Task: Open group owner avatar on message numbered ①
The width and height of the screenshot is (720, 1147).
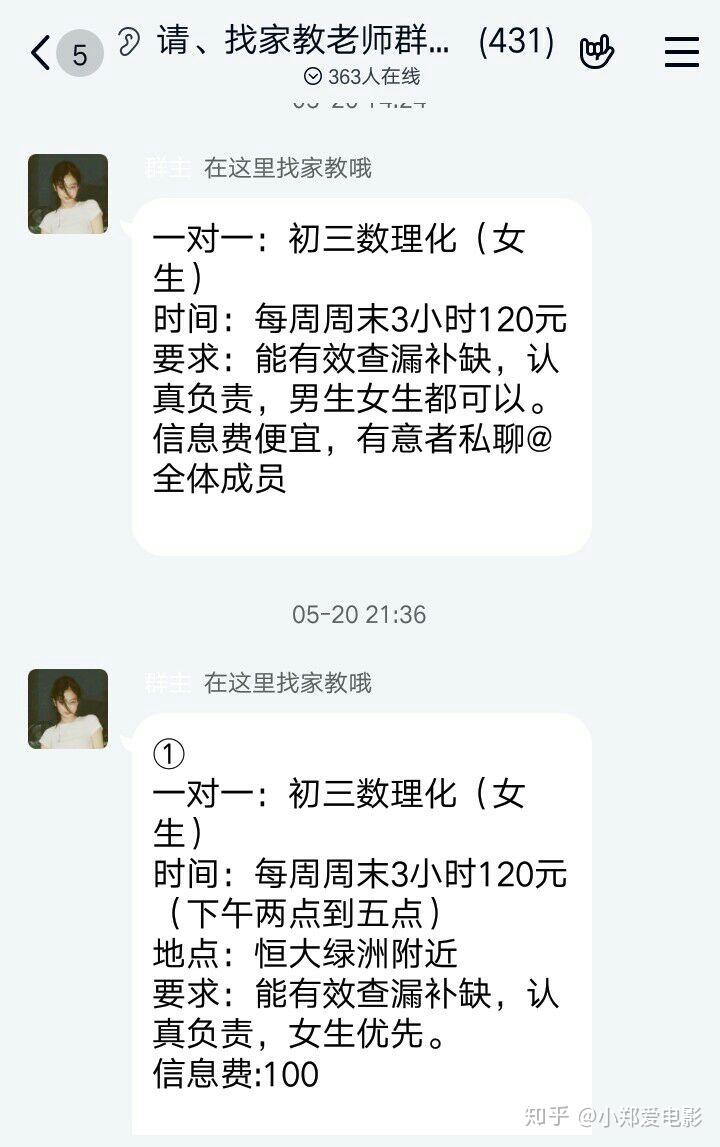Action: [68, 708]
